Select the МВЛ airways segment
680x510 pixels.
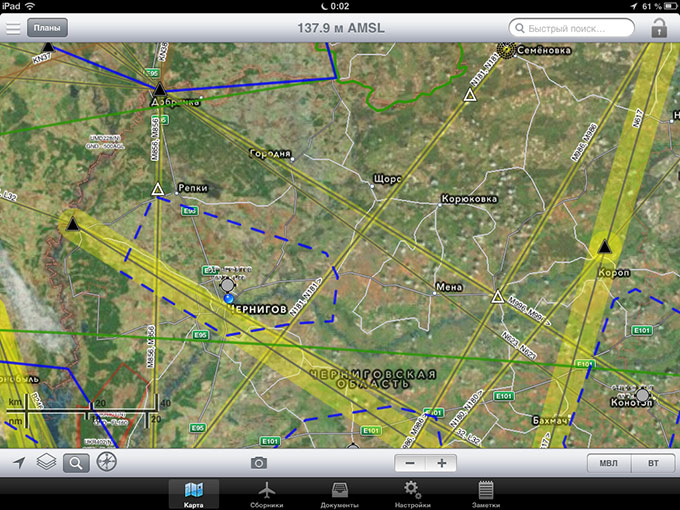[x=608, y=463]
